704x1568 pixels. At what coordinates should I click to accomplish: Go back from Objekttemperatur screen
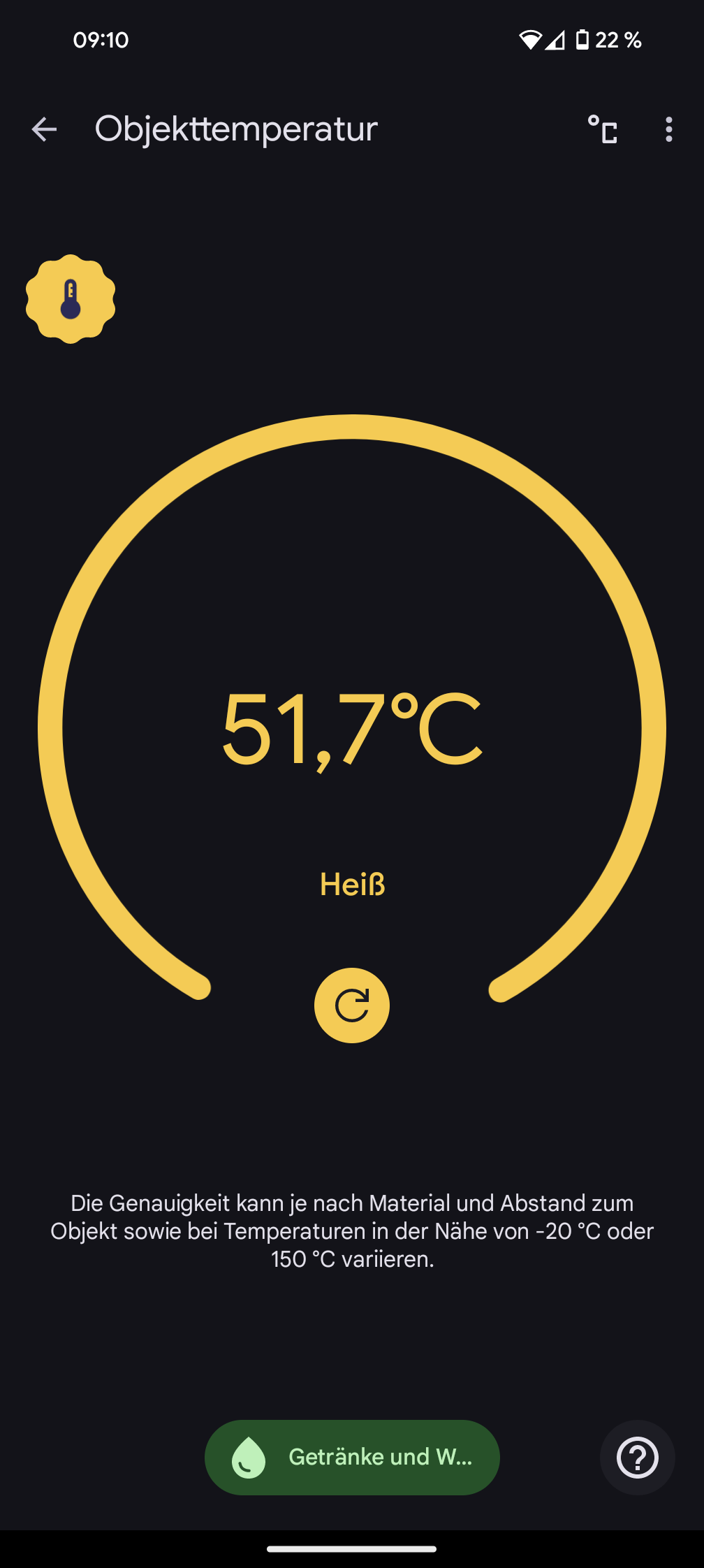(44, 129)
